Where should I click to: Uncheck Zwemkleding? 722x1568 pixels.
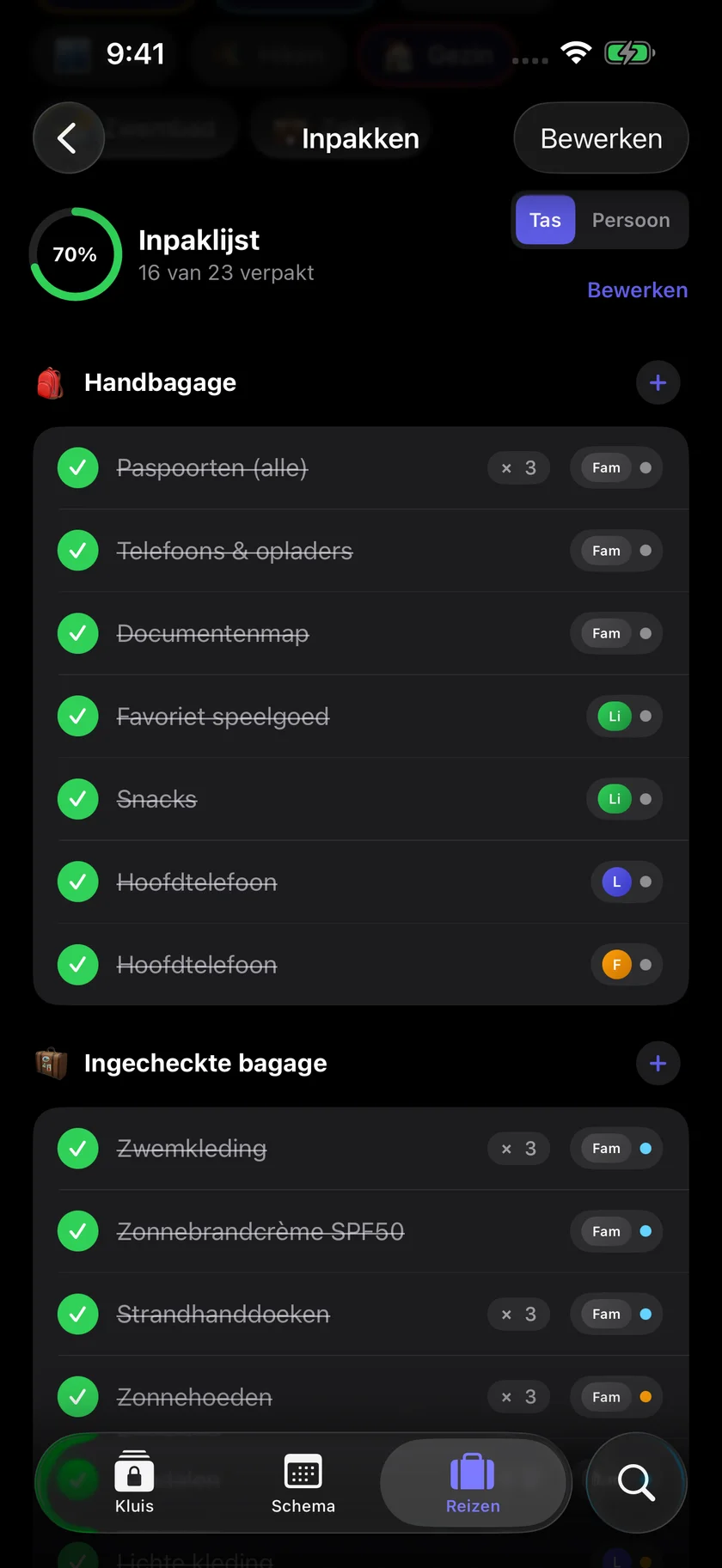(x=78, y=1149)
